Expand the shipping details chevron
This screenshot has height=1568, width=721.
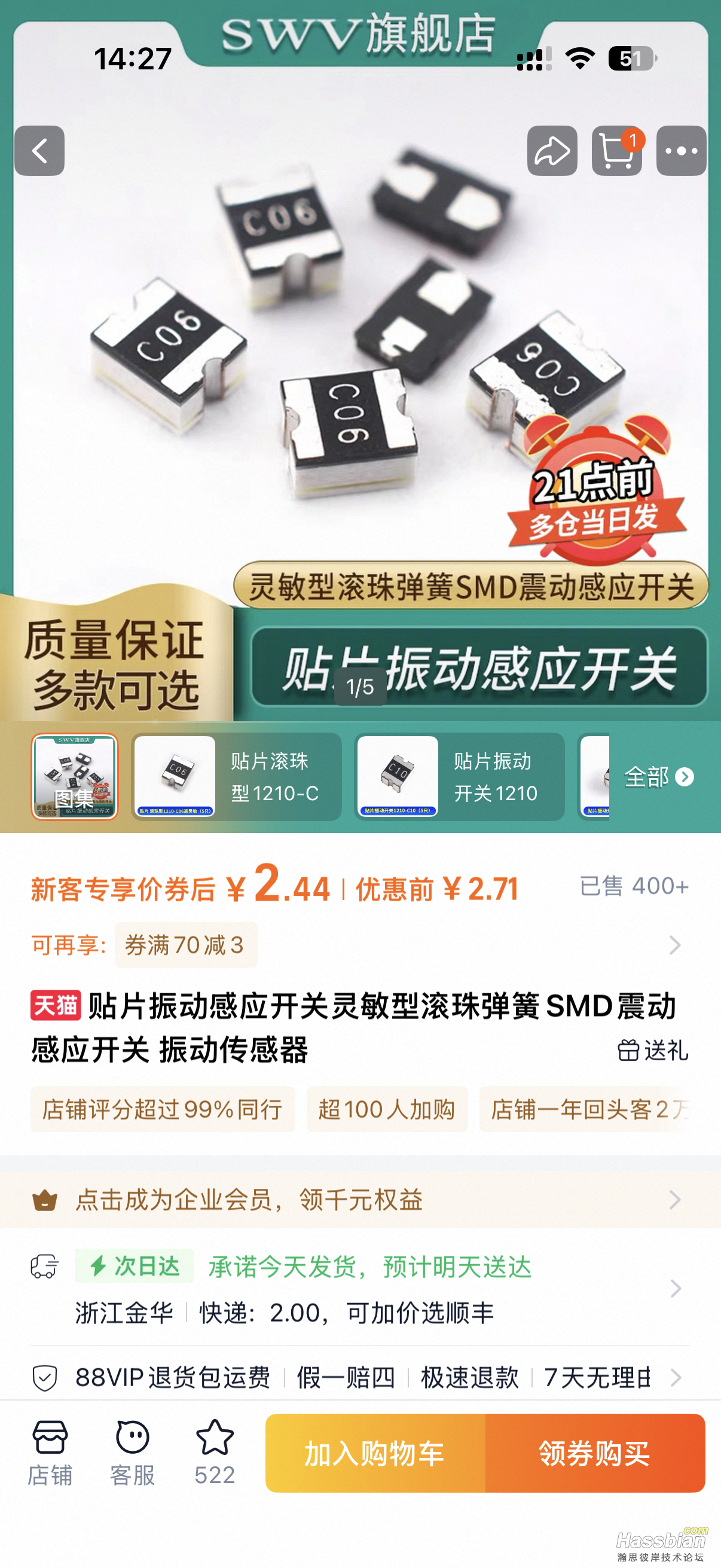point(674,1290)
